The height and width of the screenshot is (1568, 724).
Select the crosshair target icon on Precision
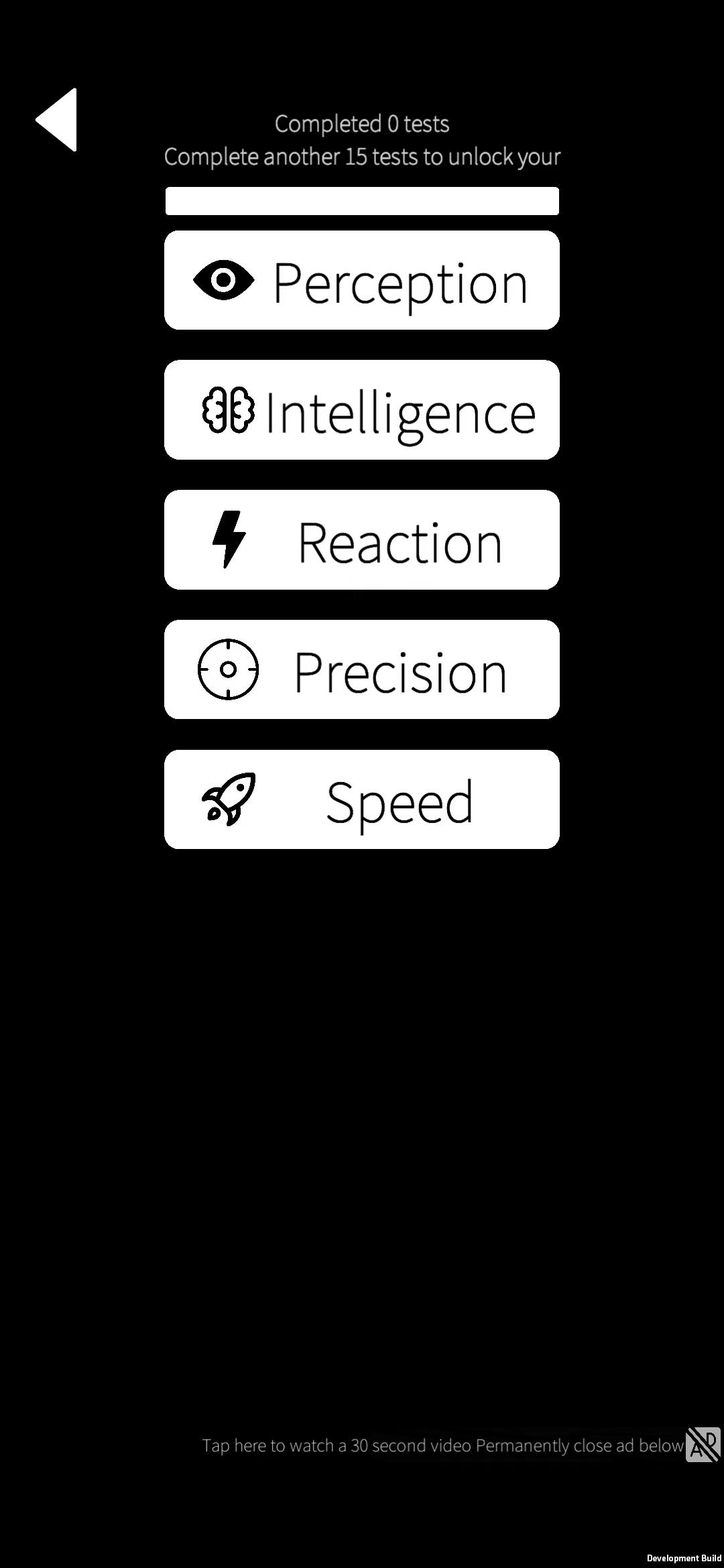(x=228, y=669)
